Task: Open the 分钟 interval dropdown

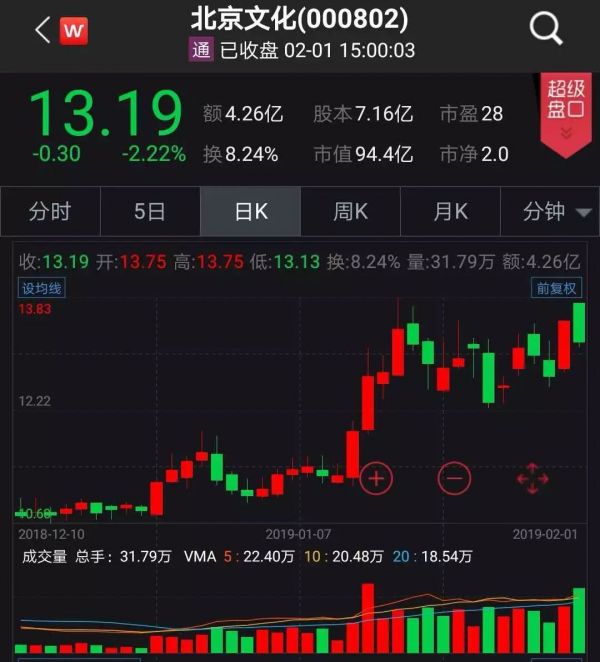Action: click(556, 211)
